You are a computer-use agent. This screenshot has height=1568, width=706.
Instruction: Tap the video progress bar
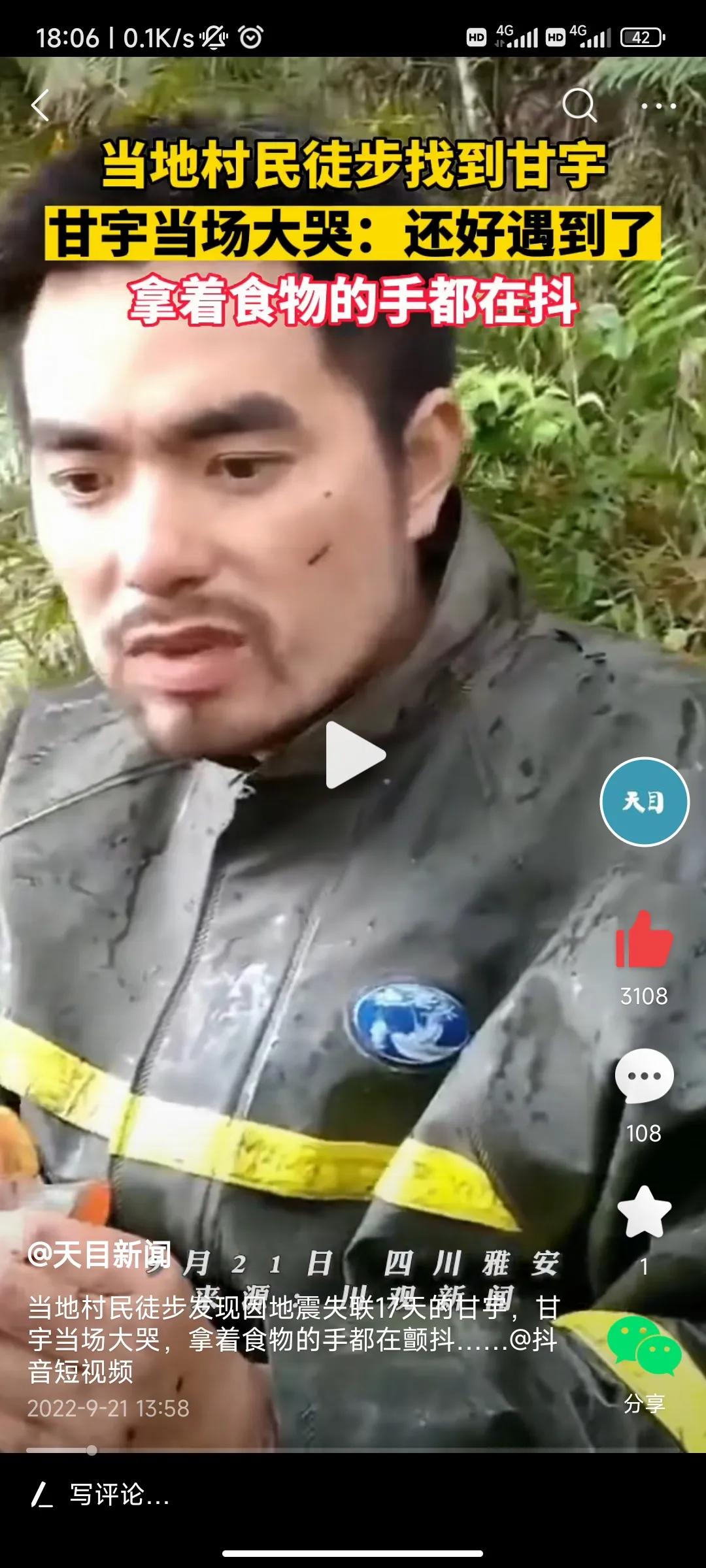(353, 1450)
